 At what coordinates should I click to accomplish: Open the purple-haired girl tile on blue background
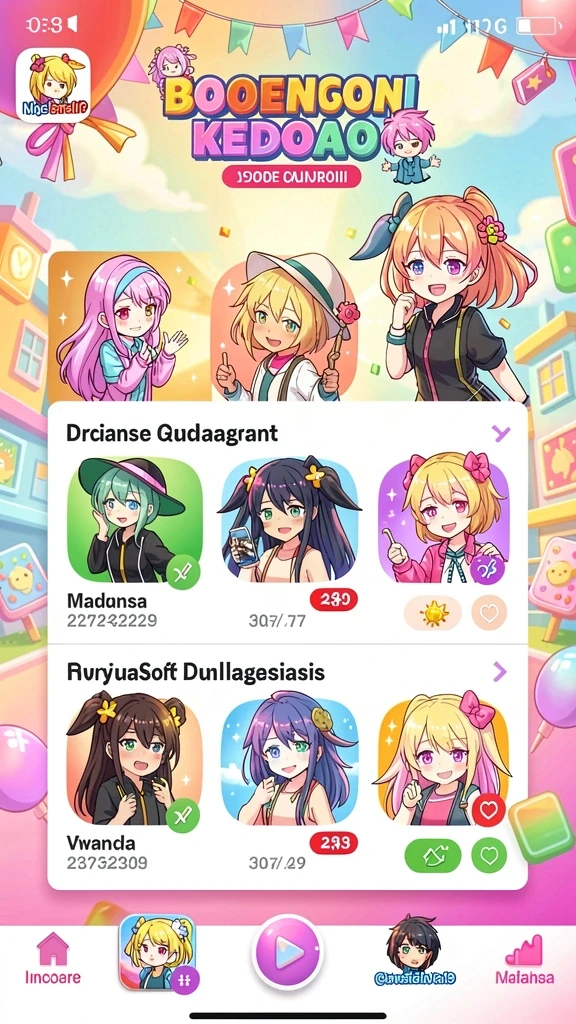coord(290,761)
